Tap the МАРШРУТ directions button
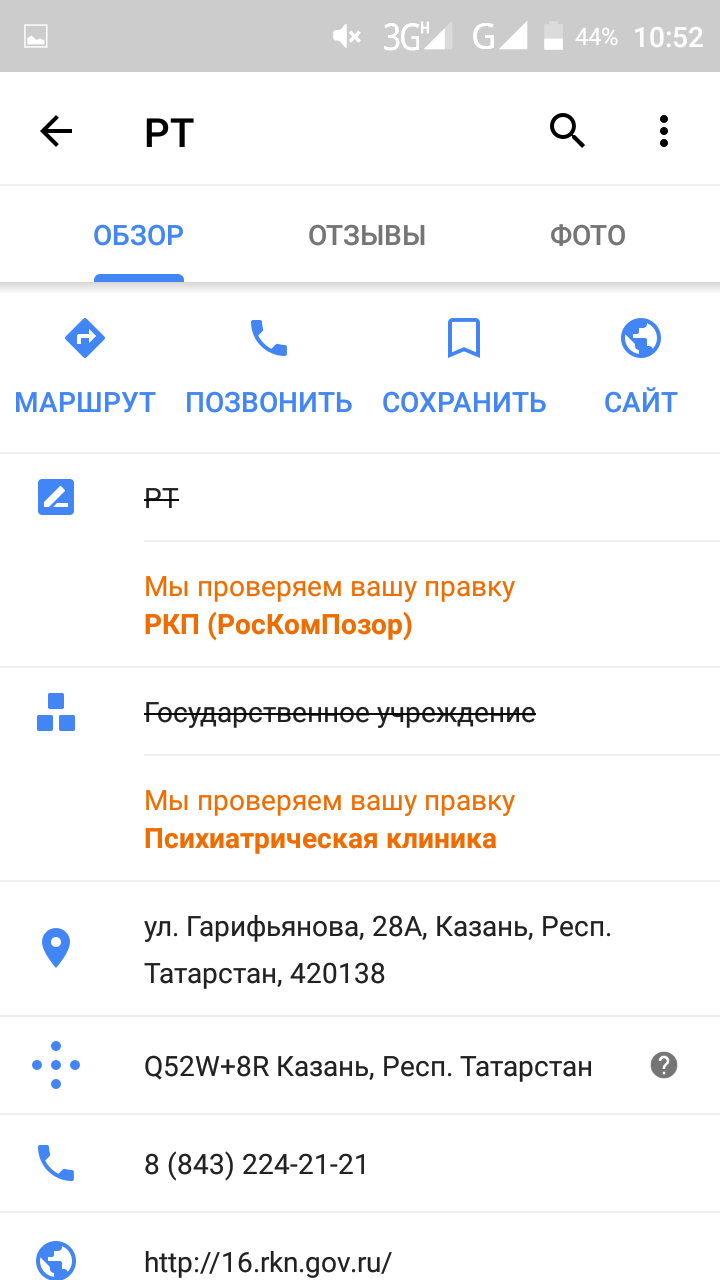This screenshot has width=720, height=1280. click(85, 367)
